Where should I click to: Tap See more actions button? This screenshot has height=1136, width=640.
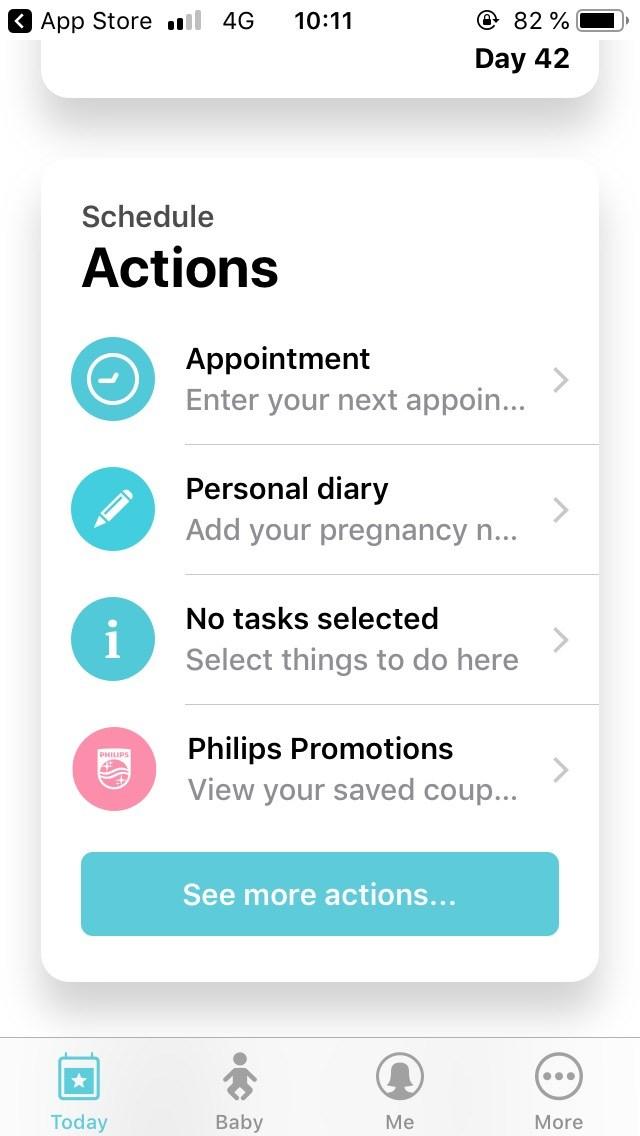tap(319, 894)
